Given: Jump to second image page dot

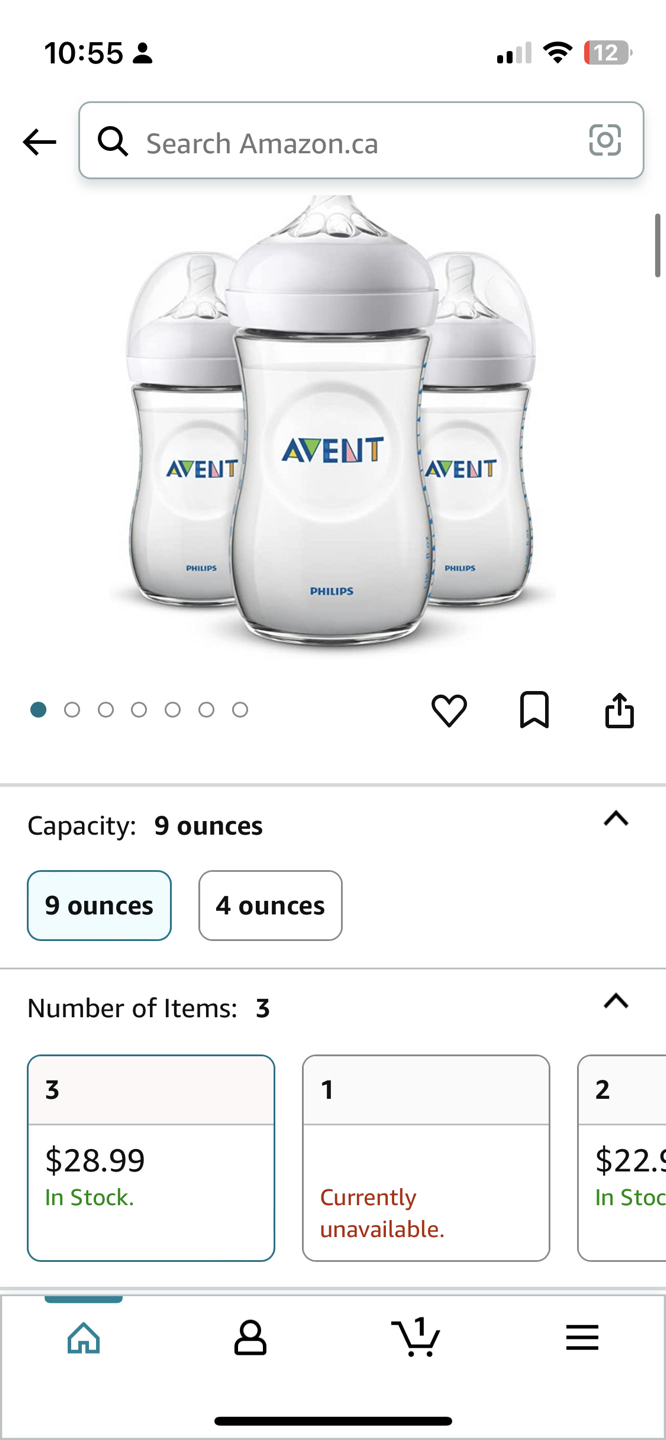Looking at the screenshot, I should coord(72,710).
